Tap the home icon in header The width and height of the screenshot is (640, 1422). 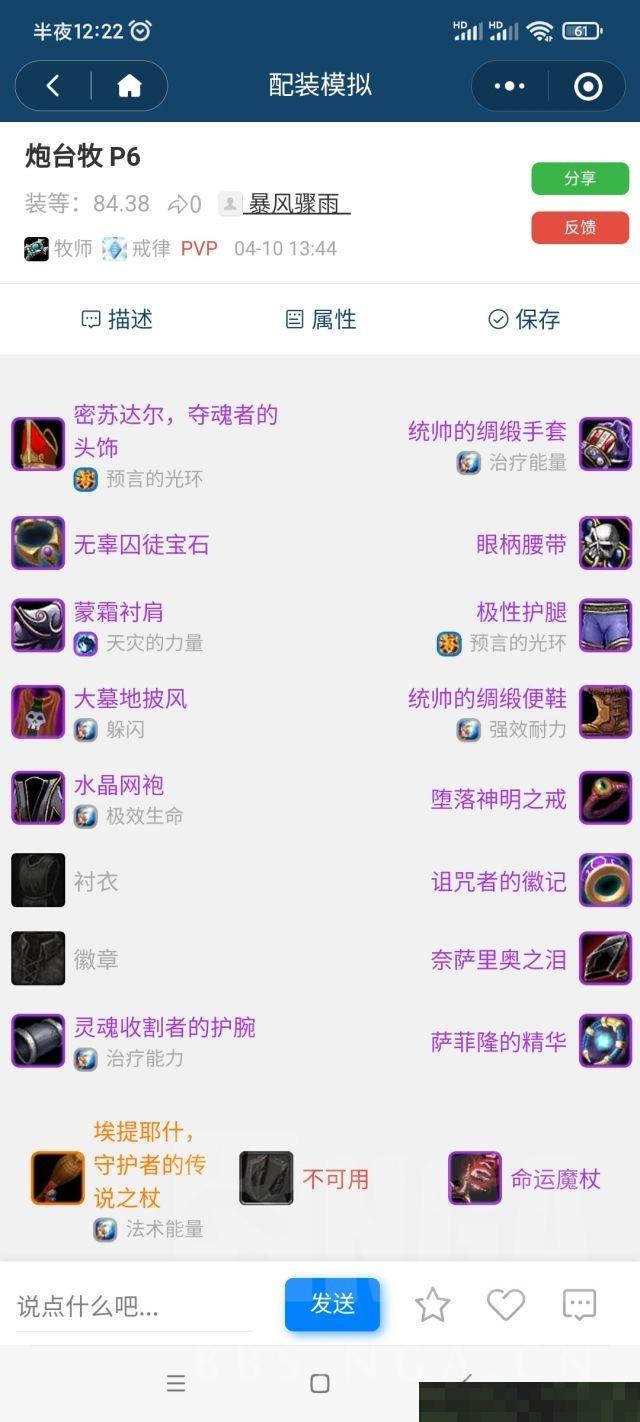pos(129,86)
